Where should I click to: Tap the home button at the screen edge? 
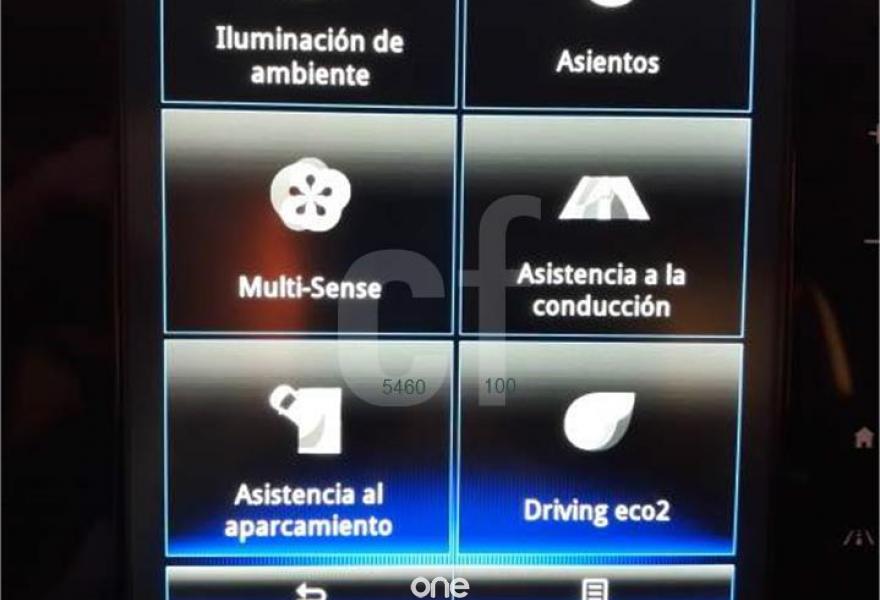coord(863,438)
